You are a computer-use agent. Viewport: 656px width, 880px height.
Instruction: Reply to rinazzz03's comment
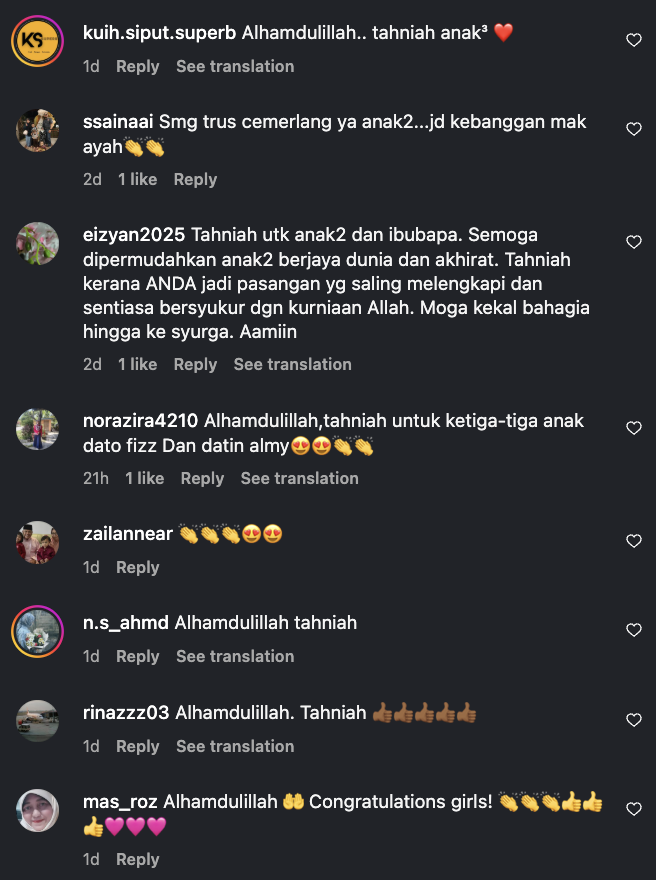(x=137, y=746)
